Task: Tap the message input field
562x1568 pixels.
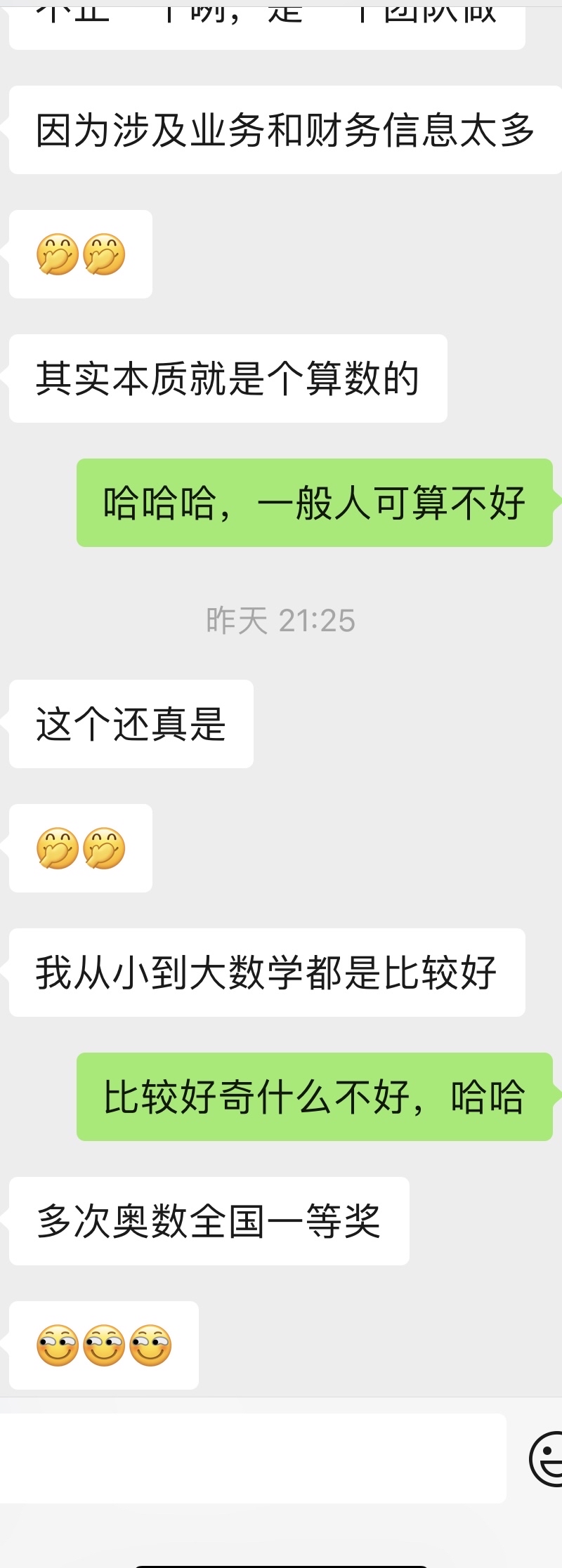Action: point(253,1458)
